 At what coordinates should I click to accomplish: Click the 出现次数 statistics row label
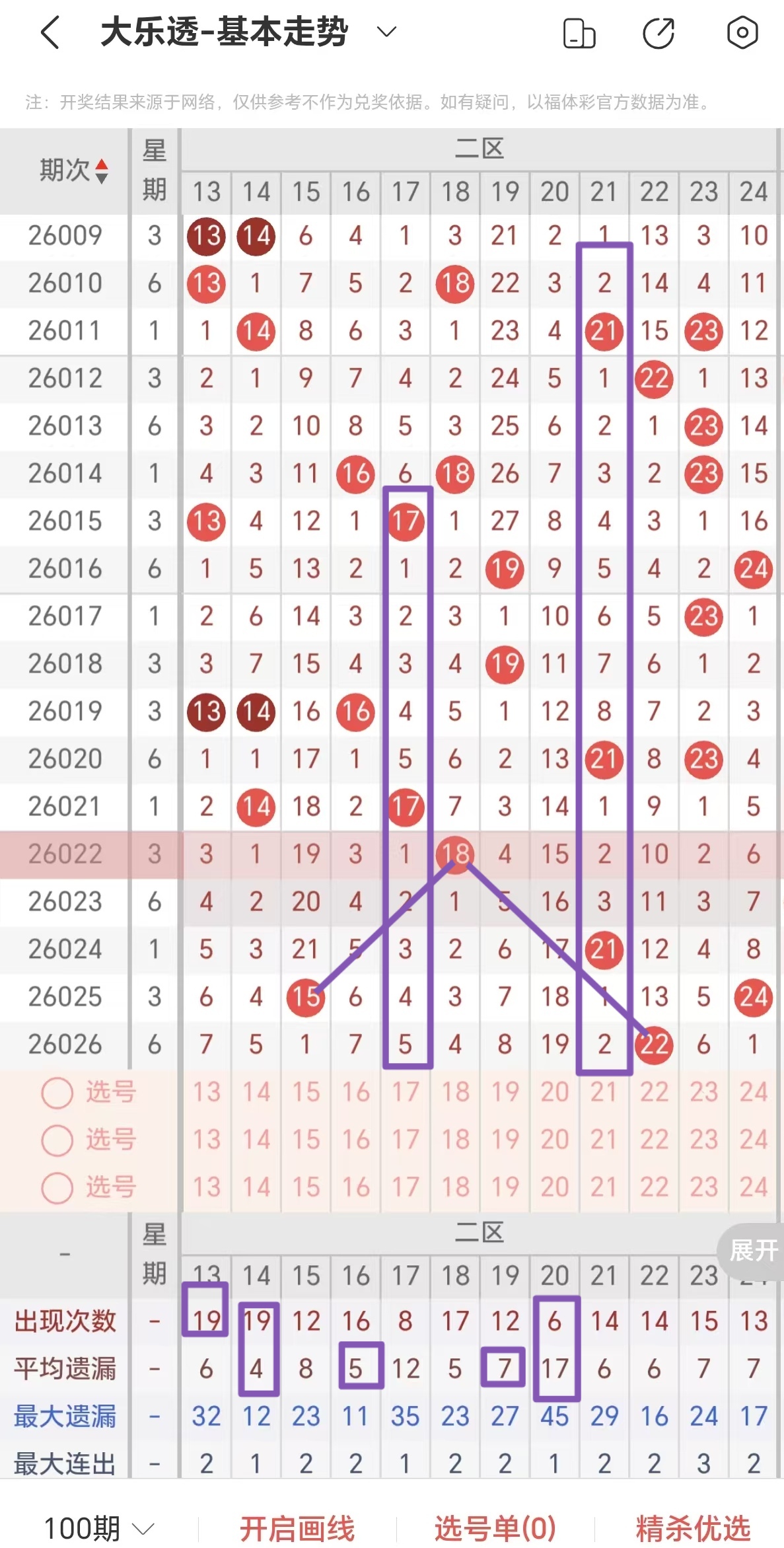(x=63, y=1321)
